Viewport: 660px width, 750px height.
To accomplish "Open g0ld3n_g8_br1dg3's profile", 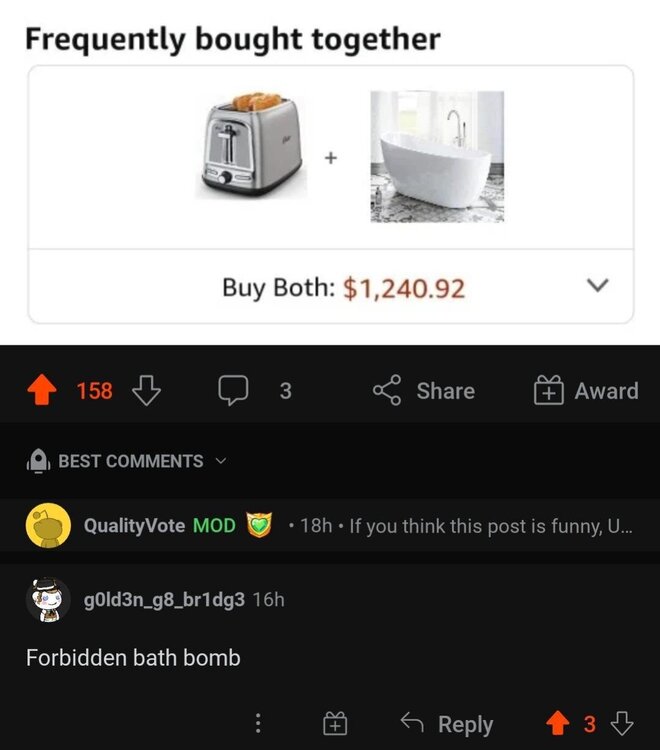I will (x=164, y=599).
